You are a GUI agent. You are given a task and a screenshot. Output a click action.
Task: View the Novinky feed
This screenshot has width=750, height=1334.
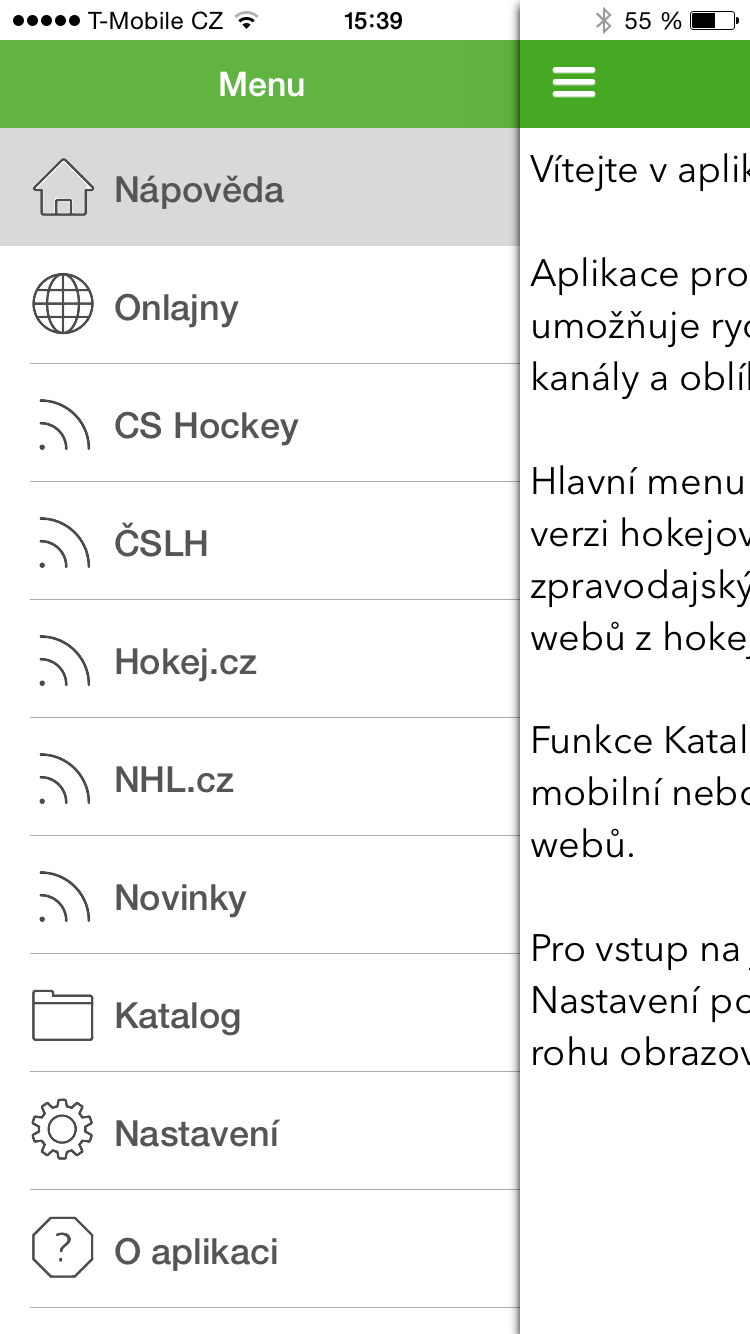(260, 895)
